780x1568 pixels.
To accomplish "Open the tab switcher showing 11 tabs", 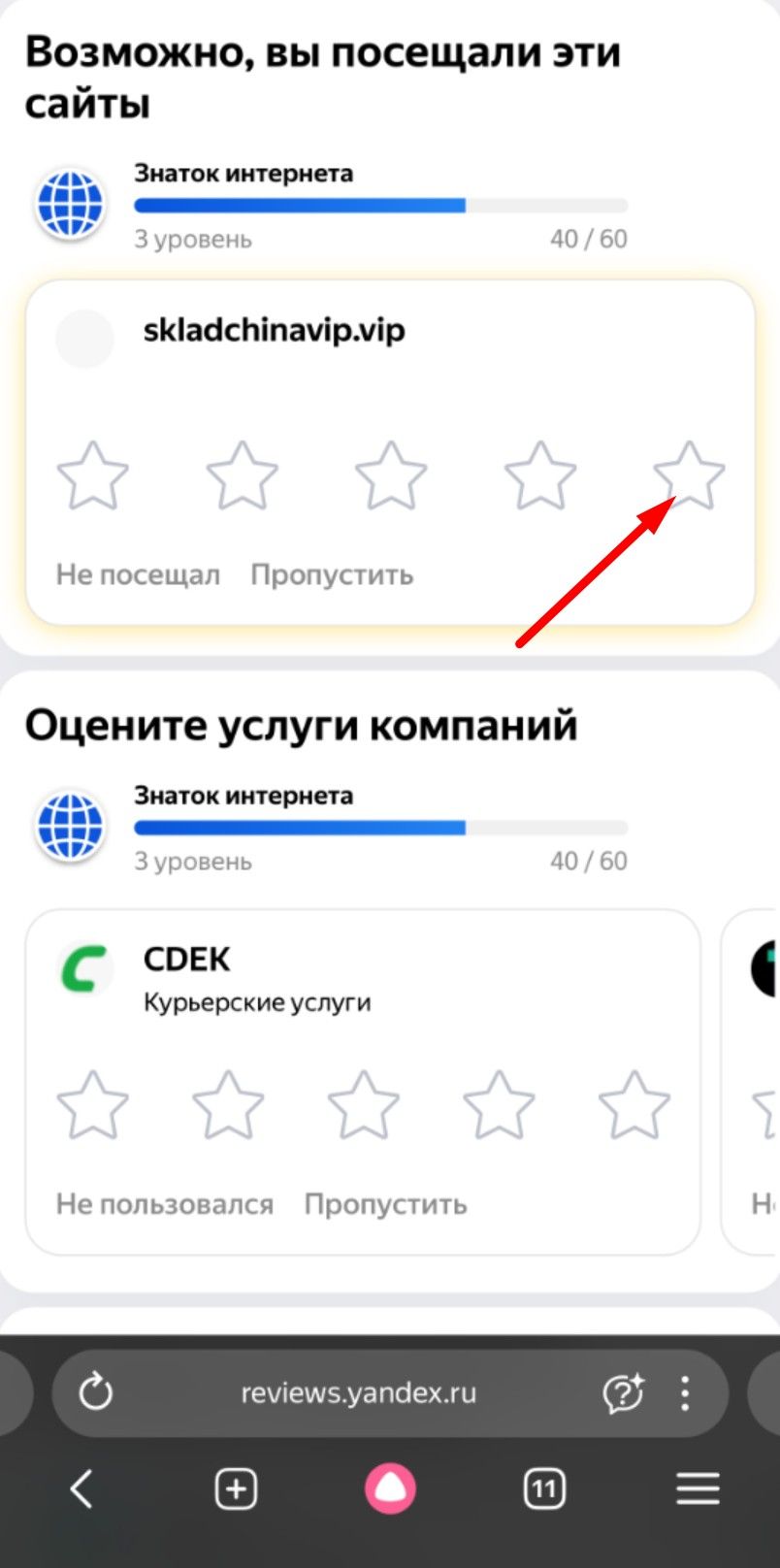I will coord(543,1488).
